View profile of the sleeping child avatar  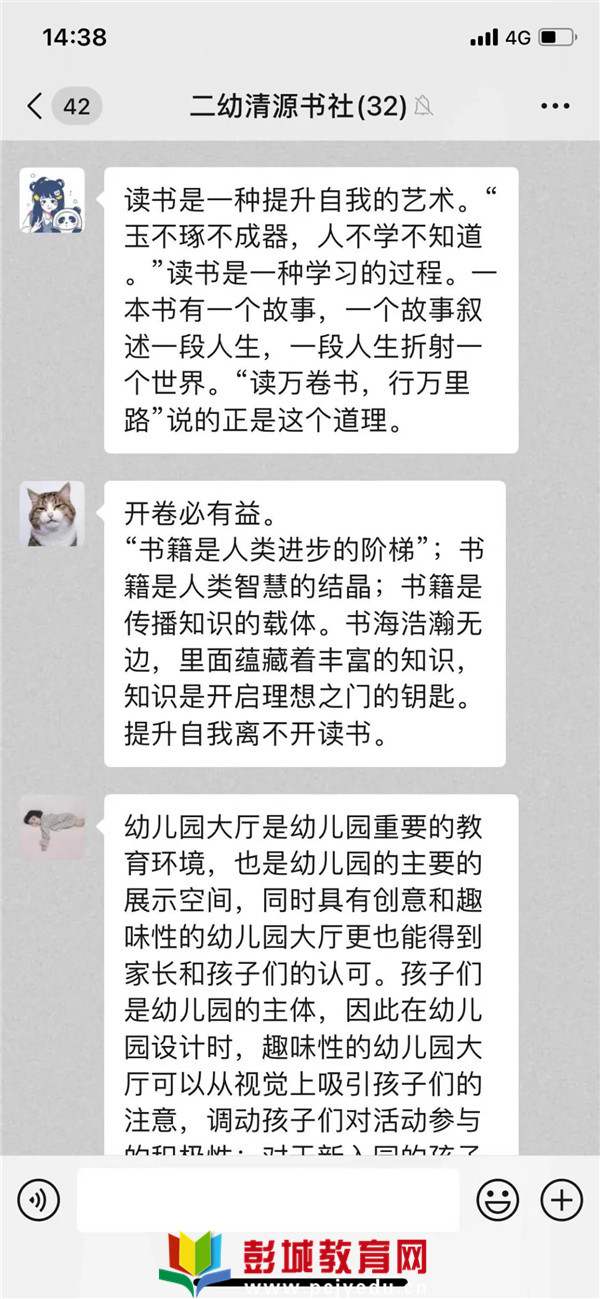pyautogui.click(x=52, y=827)
